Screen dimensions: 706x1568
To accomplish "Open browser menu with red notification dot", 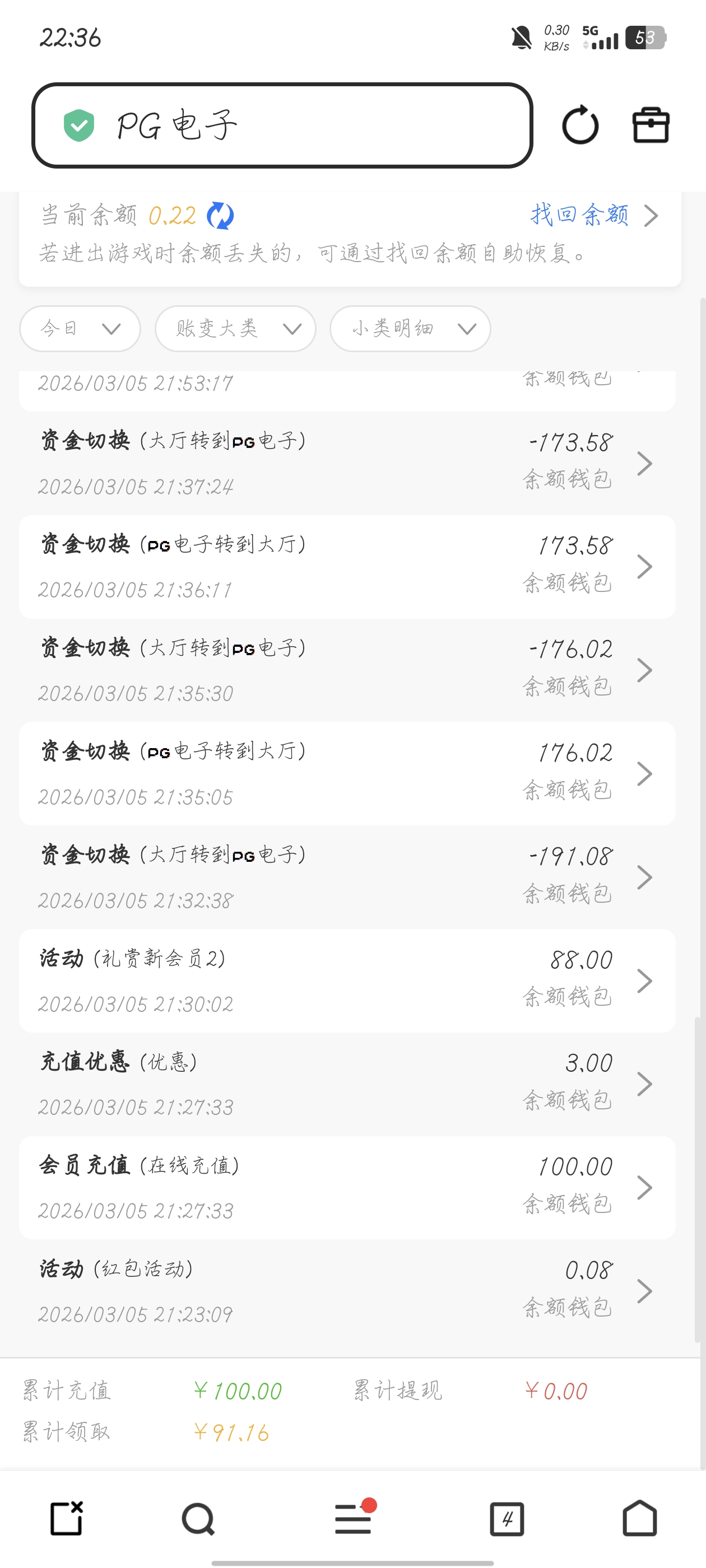I will click(352, 1518).
